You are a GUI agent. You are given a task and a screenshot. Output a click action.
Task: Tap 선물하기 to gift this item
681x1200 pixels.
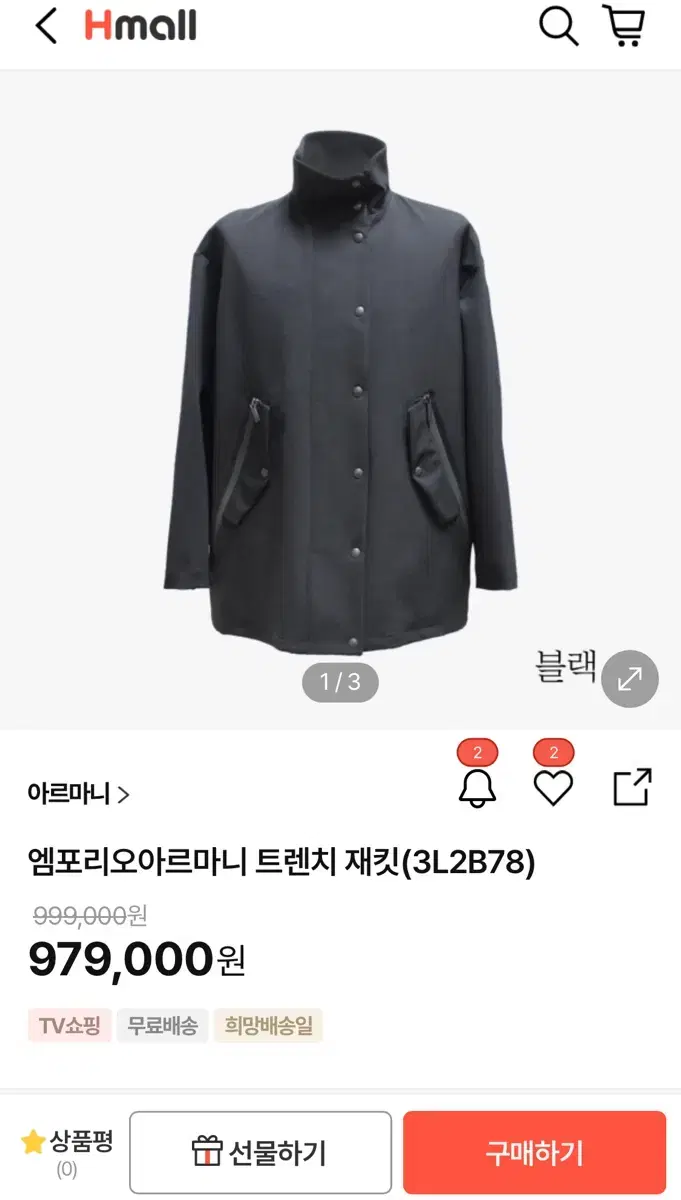[260, 1153]
